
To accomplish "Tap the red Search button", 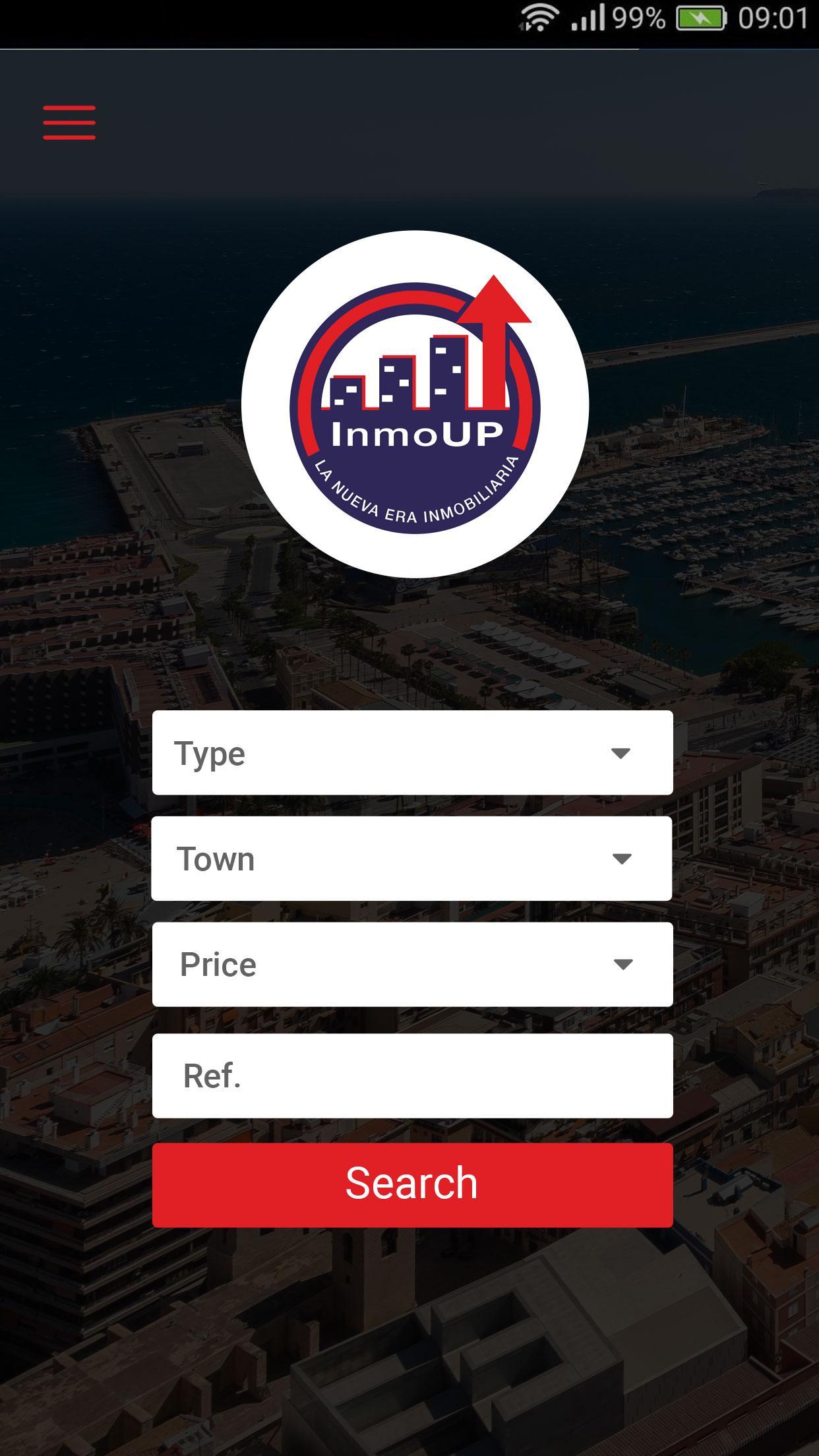I will click(412, 1185).
